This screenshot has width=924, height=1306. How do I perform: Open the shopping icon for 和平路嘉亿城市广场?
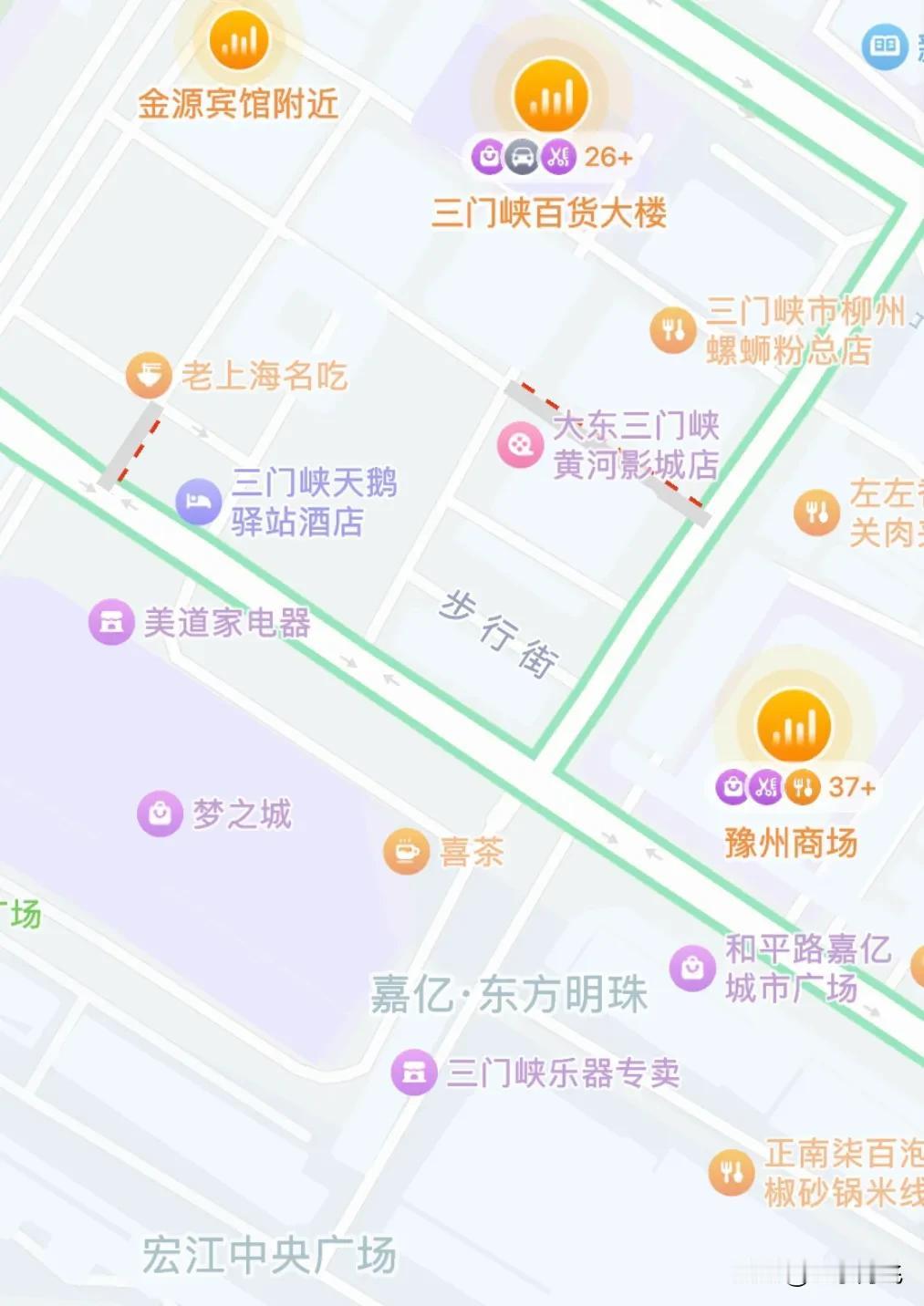point(690,969)
